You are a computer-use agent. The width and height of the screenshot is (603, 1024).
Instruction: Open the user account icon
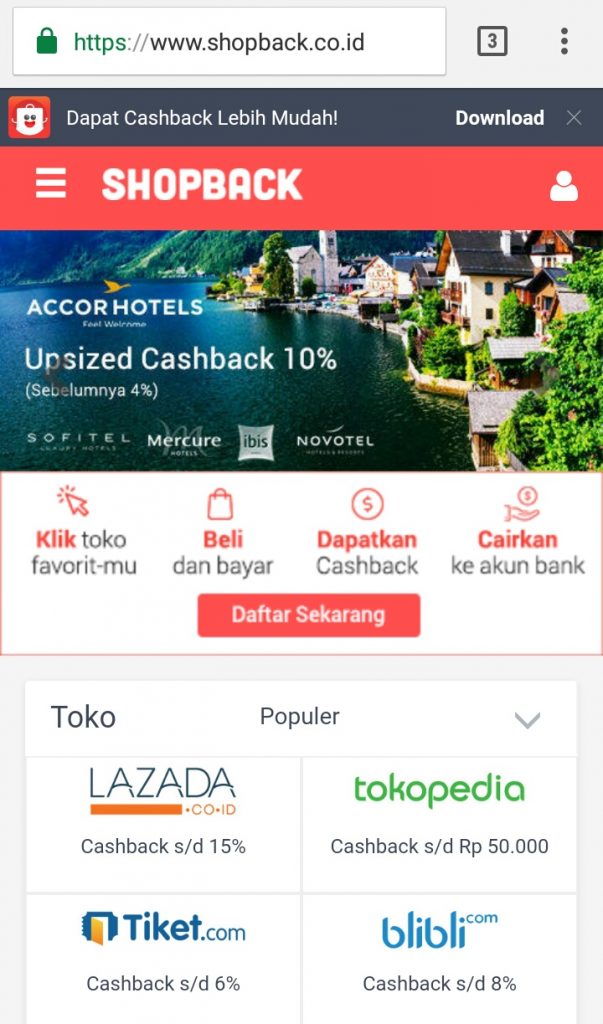click(x=564, y=186)
